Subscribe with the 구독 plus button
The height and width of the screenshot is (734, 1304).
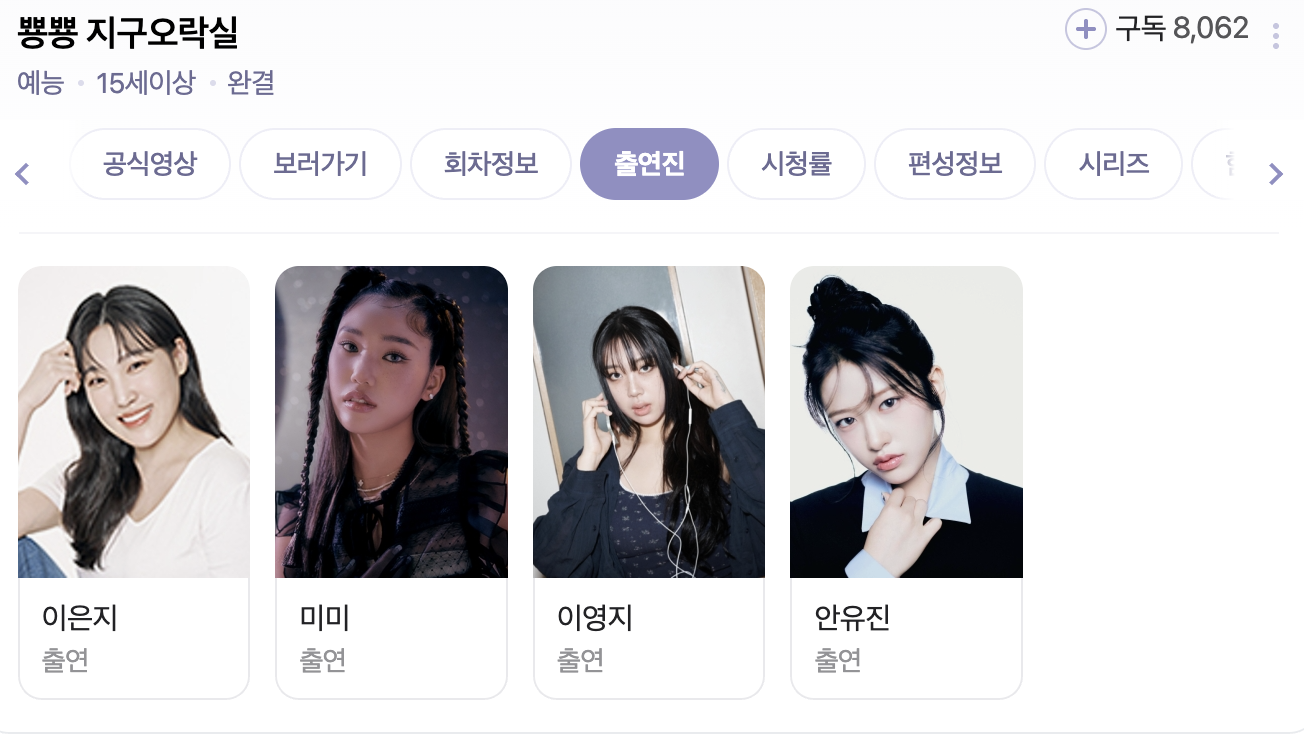click(x=1085, y=29)
